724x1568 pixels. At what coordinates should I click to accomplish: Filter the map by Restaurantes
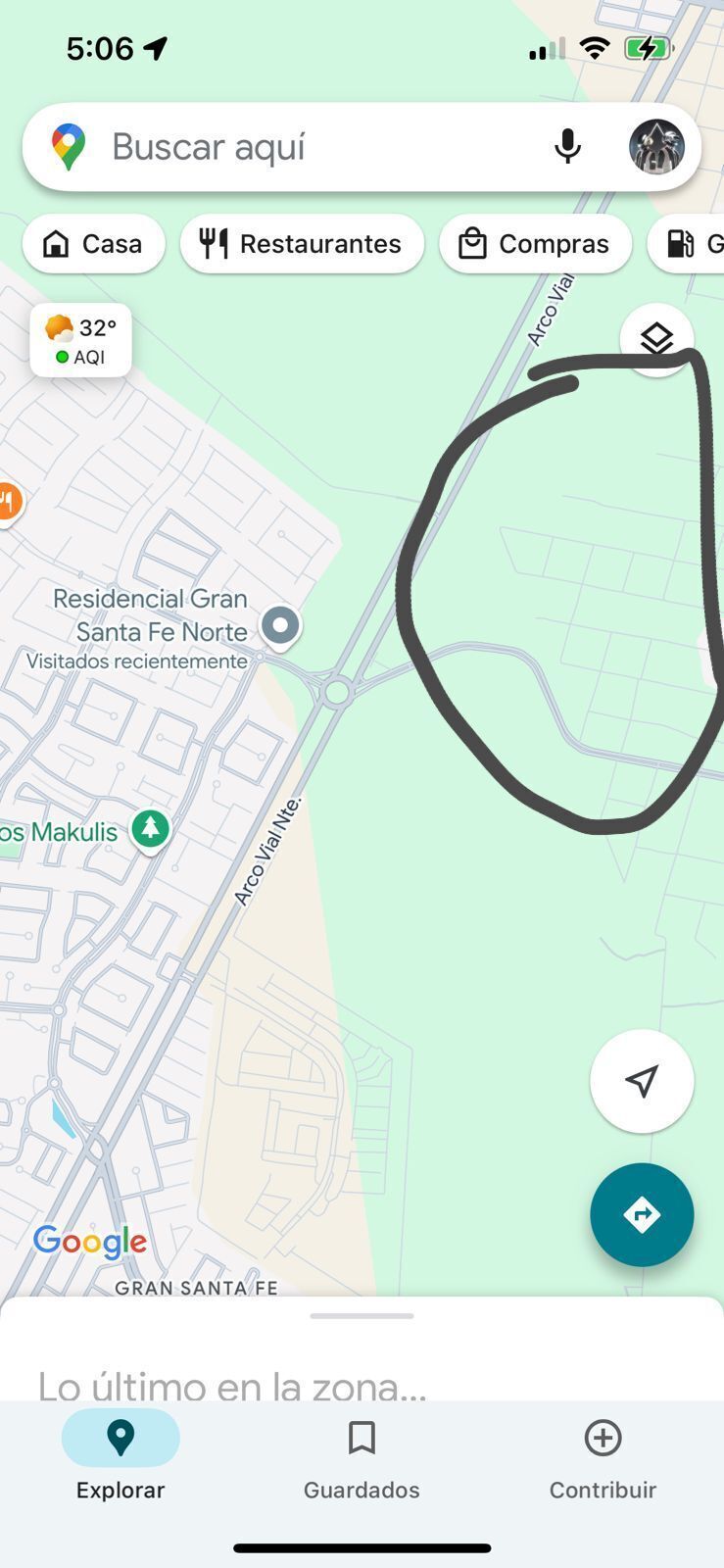click(x=302, y=244)
